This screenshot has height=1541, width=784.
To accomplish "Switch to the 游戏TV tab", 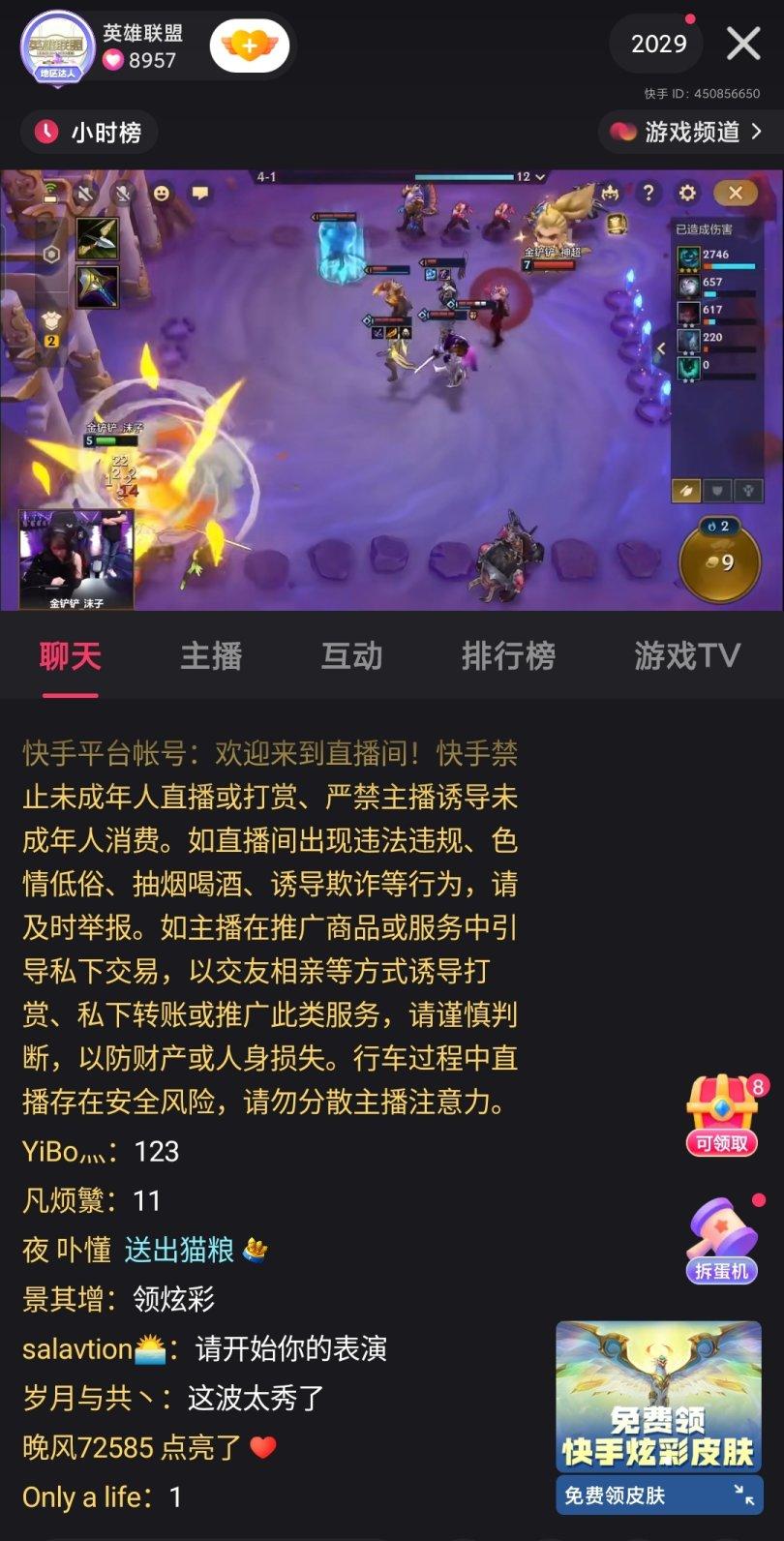I will tap(686, 656).
